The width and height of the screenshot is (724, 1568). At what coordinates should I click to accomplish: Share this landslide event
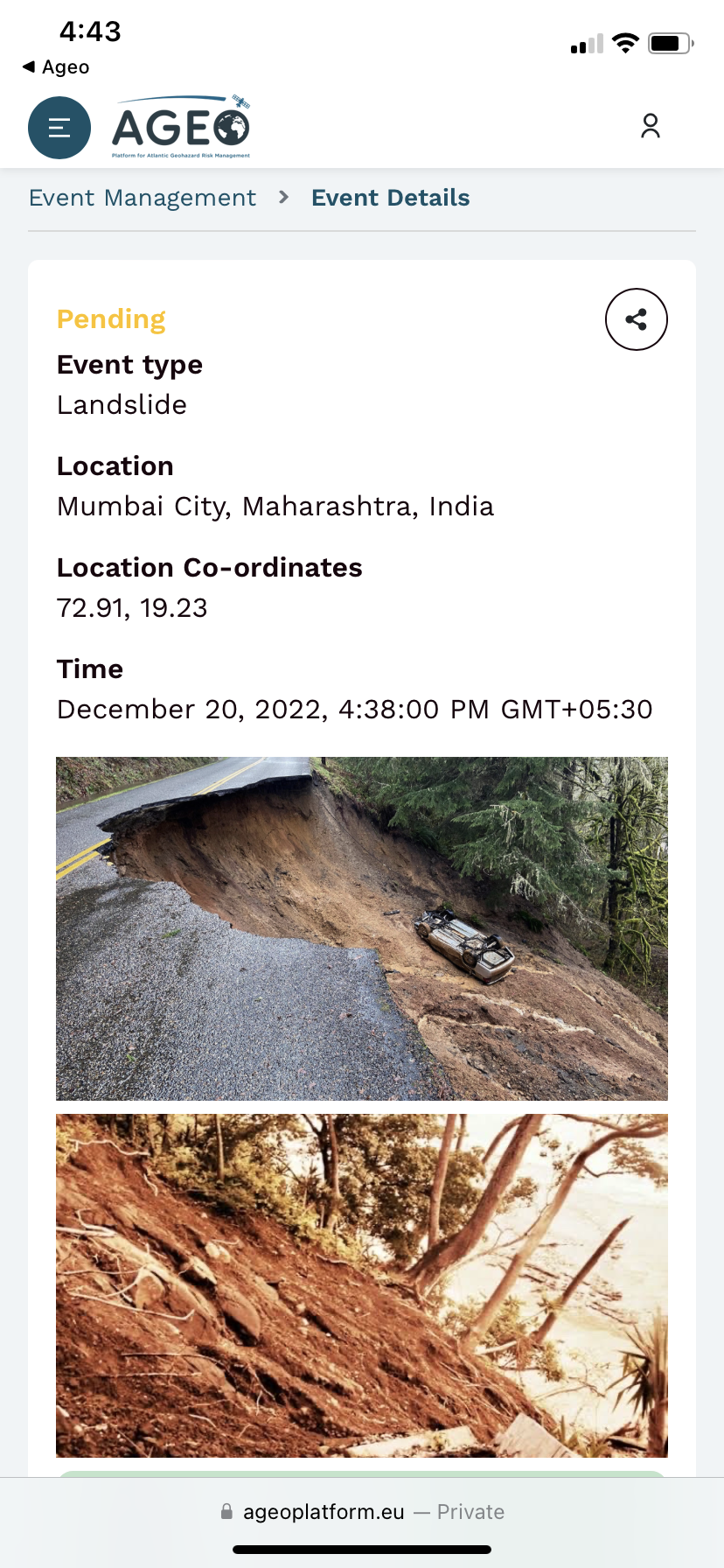(x=637, y=319)
